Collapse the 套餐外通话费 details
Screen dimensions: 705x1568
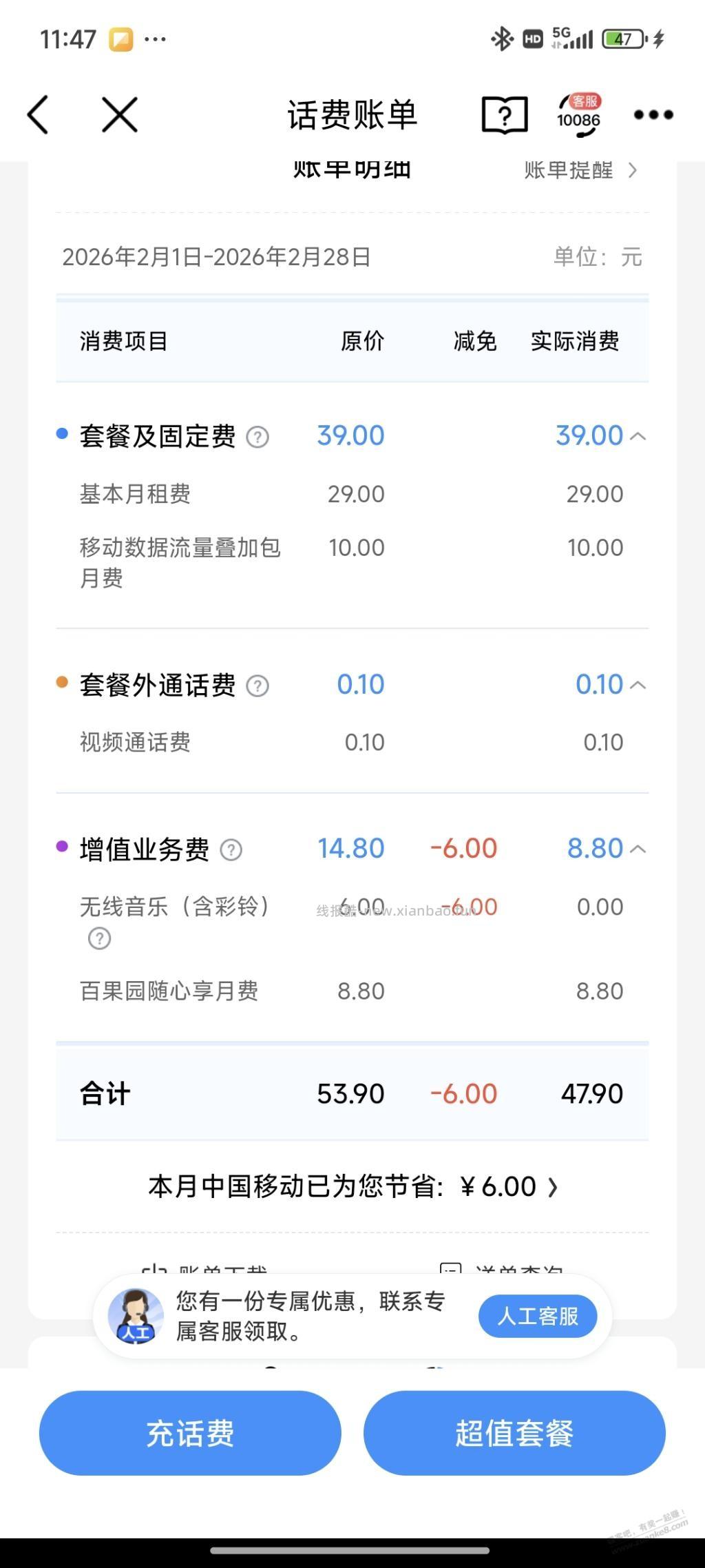coord(639,685)
